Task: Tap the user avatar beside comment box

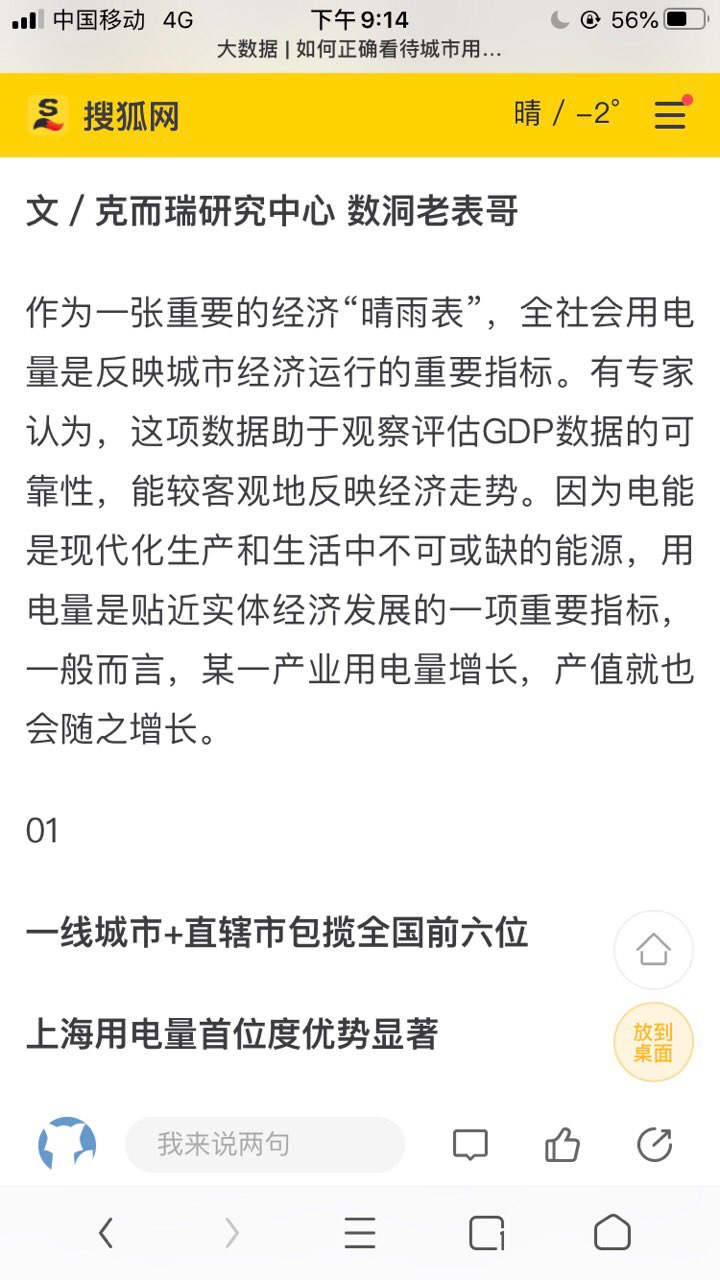Action: pyautogui.click(x=67, y=1144)
